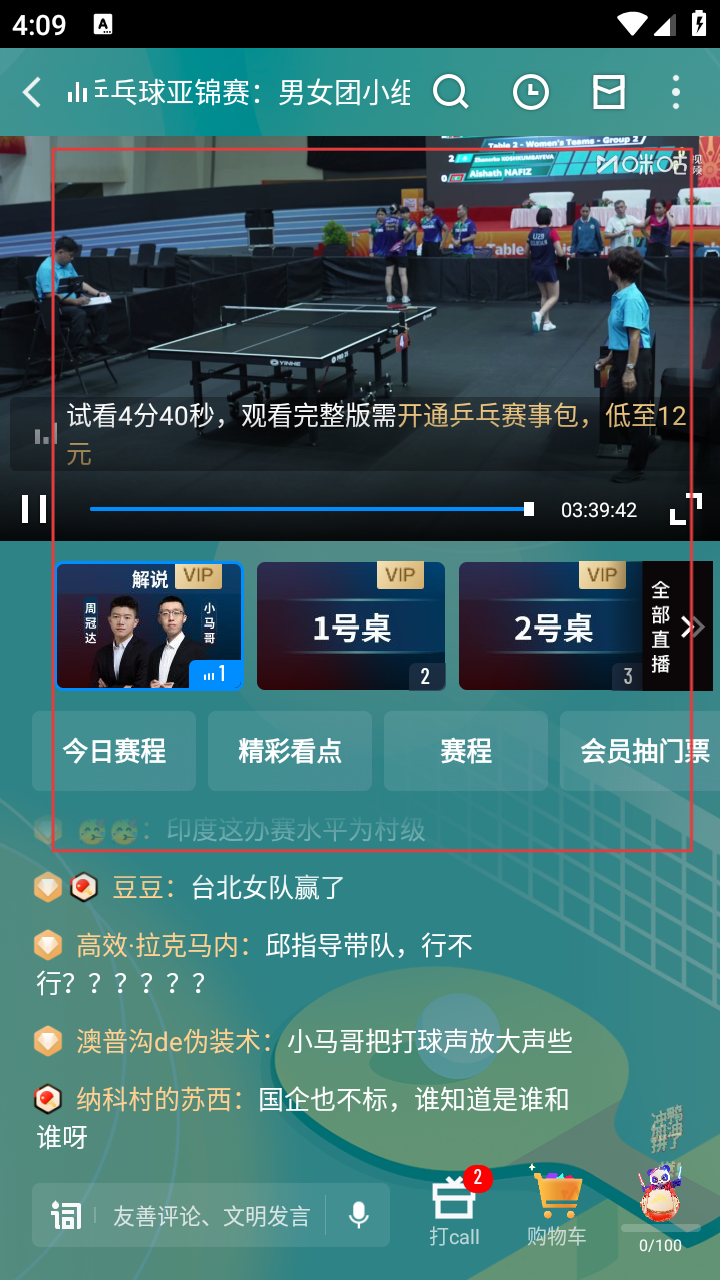Open the search icon in the top bar

pos(450,93)
